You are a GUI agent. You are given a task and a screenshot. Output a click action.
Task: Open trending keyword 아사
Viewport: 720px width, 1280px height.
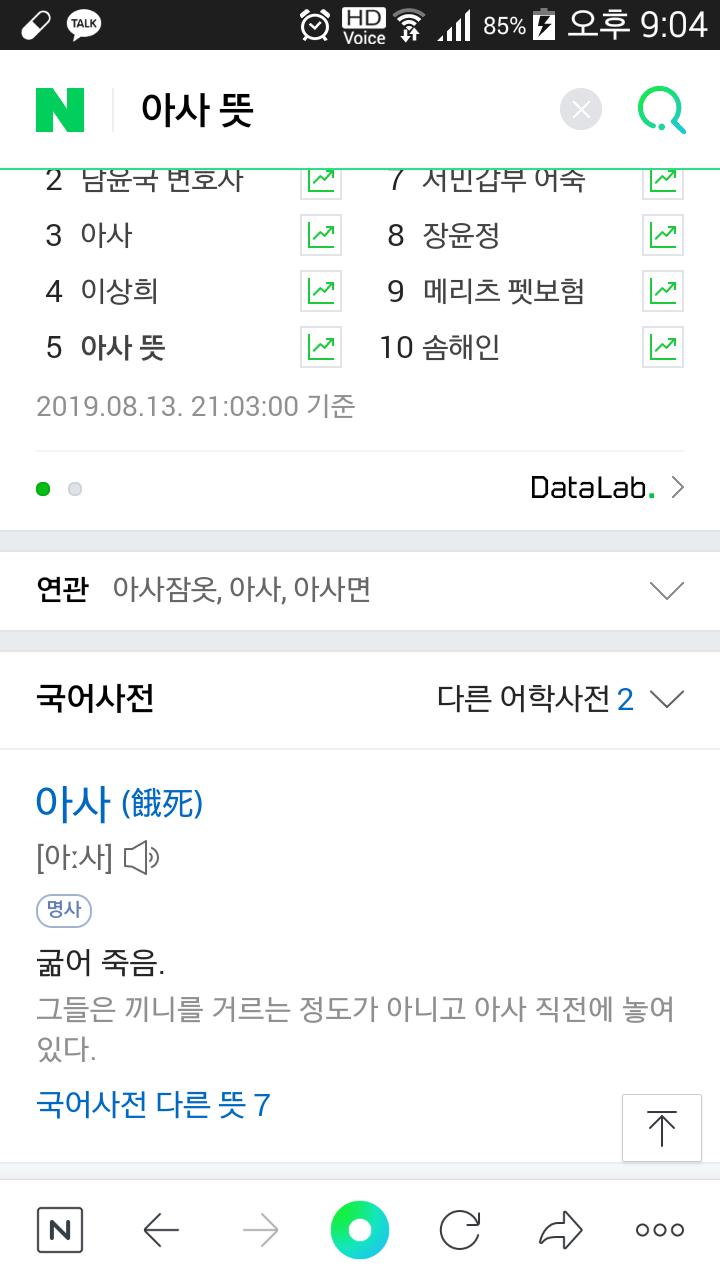click(x=106, y=236)
